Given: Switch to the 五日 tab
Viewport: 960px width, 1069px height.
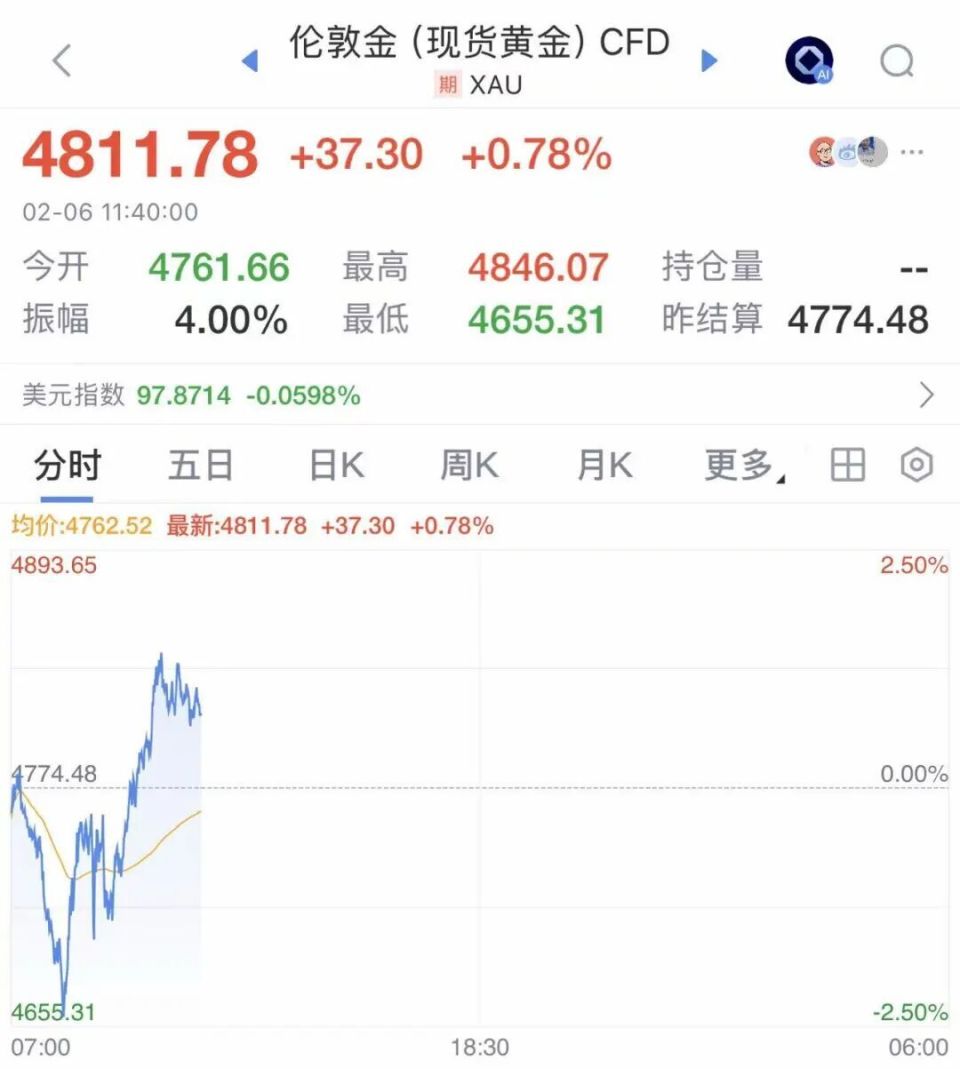Looking at the screenshot, I should pyautogui.click(x=200, y=465).
